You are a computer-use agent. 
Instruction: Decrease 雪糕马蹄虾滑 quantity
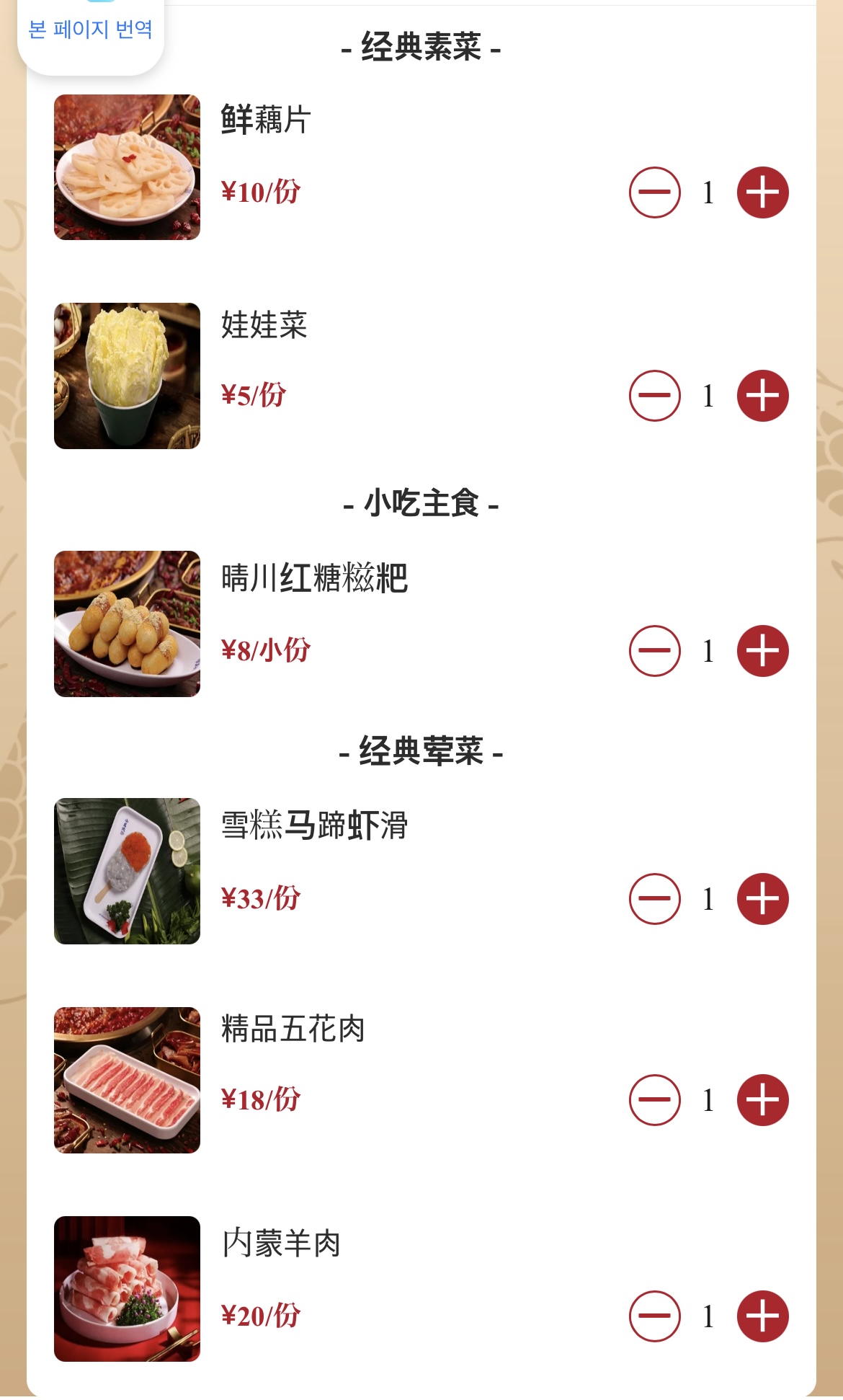tap(654, 899)
